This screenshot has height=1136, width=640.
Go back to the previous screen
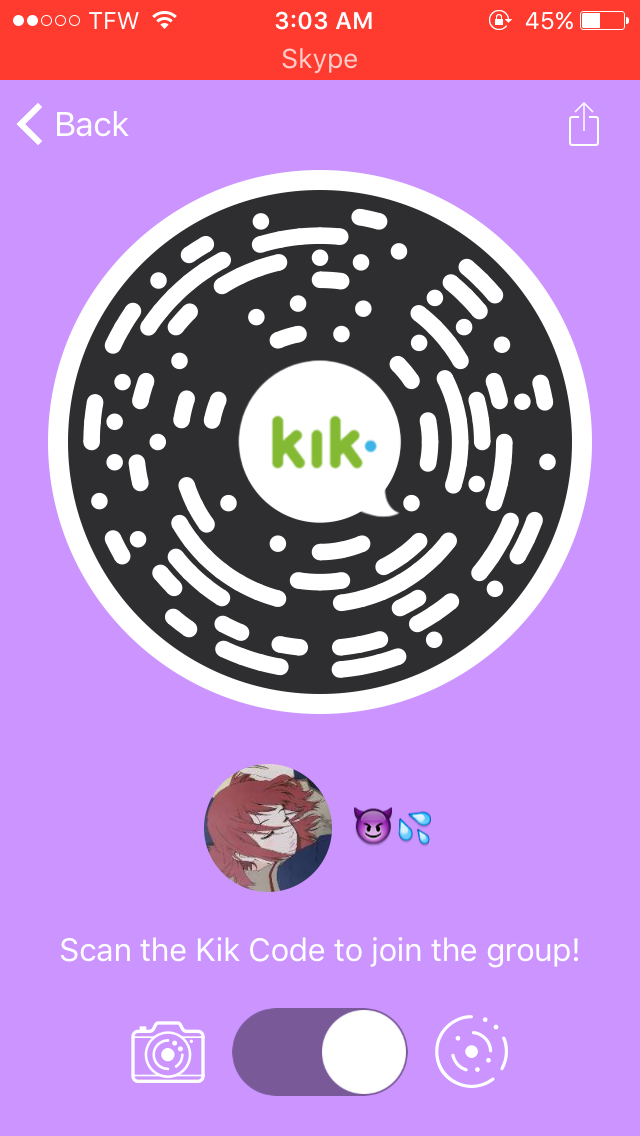pyautogui.click(x=72, y=125)
